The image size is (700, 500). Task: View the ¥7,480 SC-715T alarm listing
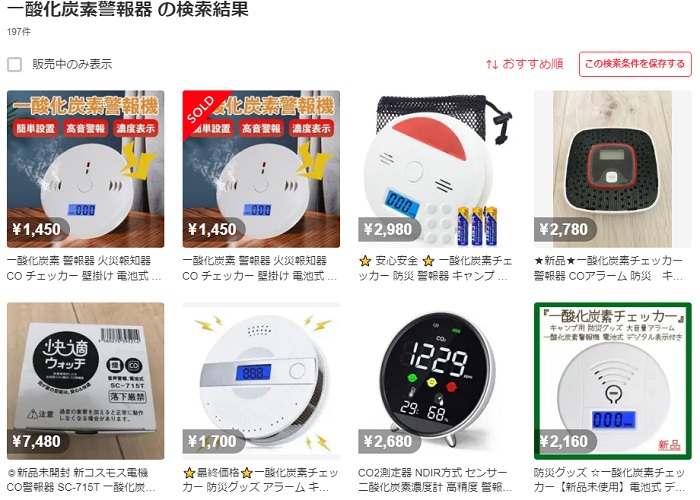click(86, 380)
